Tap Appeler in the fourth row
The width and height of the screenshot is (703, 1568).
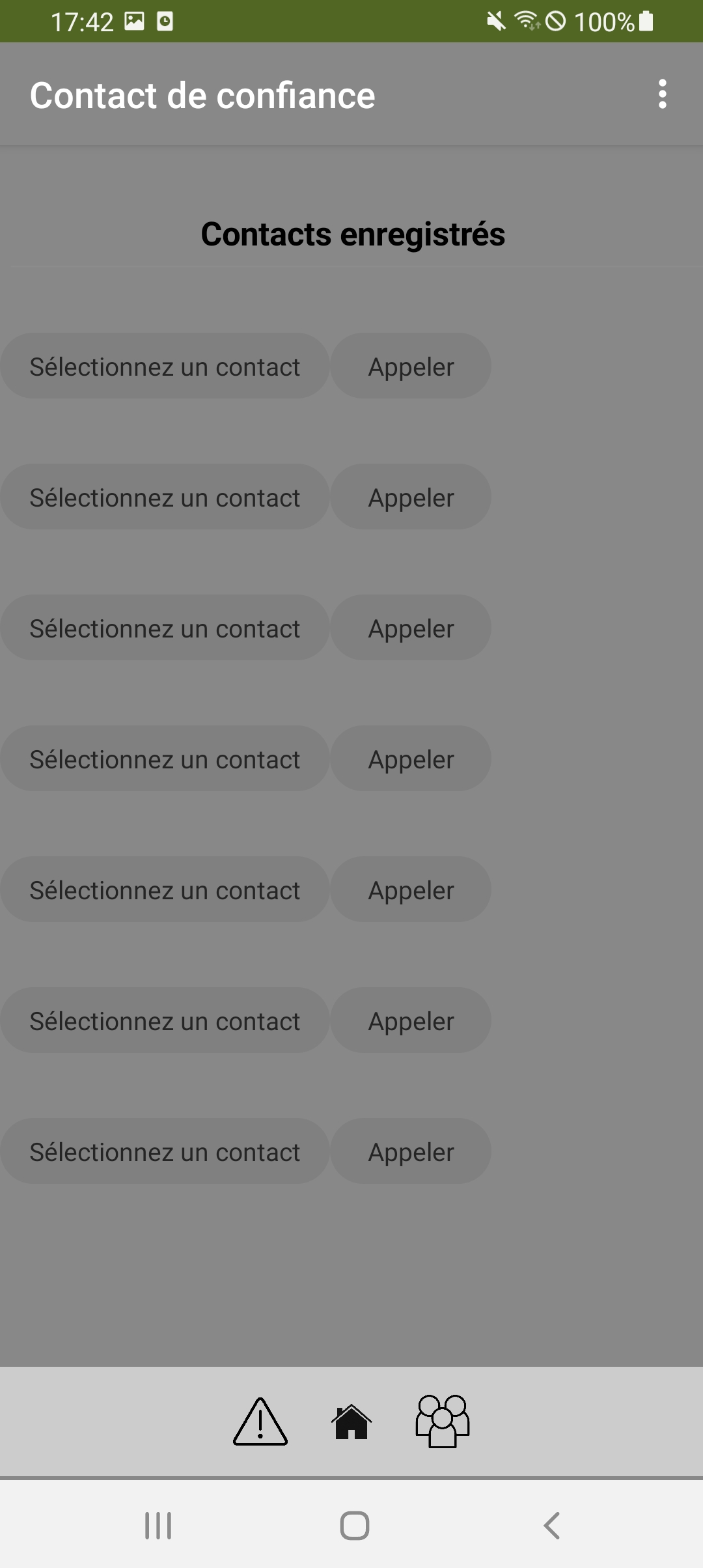click(411, 759)
